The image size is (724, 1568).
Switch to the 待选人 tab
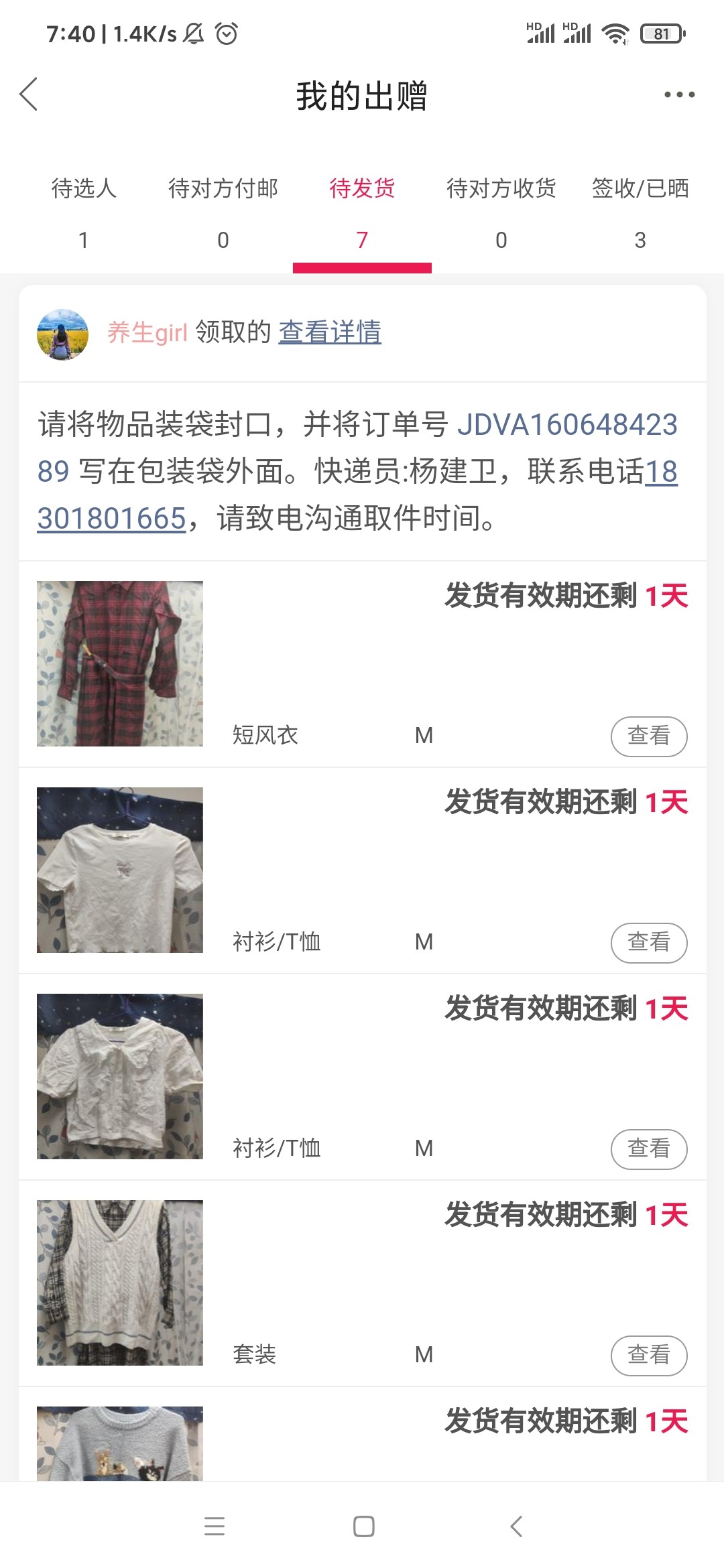click(x=84, y=212)
